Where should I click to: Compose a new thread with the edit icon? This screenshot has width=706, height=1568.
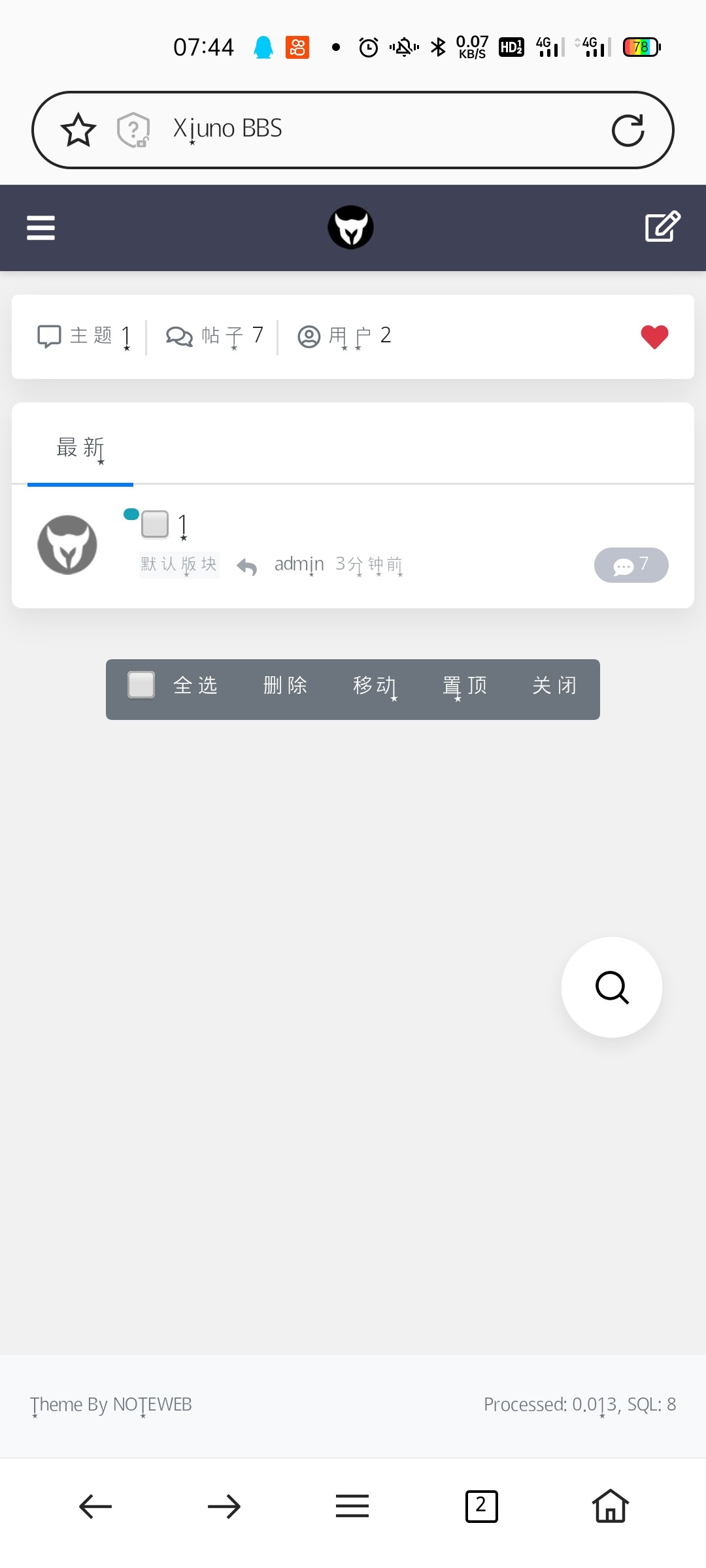(663, 227)
